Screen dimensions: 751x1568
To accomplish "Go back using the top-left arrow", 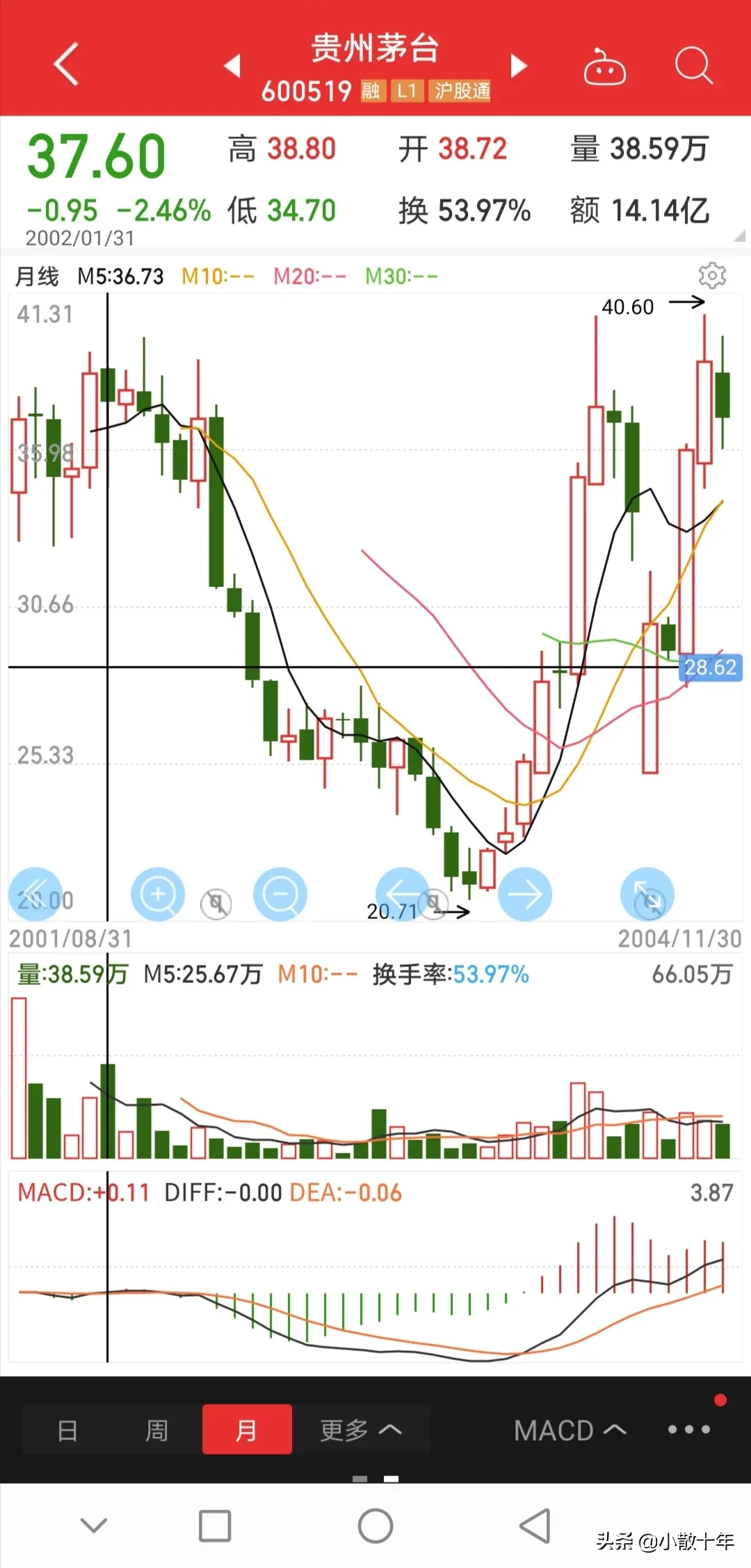I will pyautogui.click(x=66, y=64).
